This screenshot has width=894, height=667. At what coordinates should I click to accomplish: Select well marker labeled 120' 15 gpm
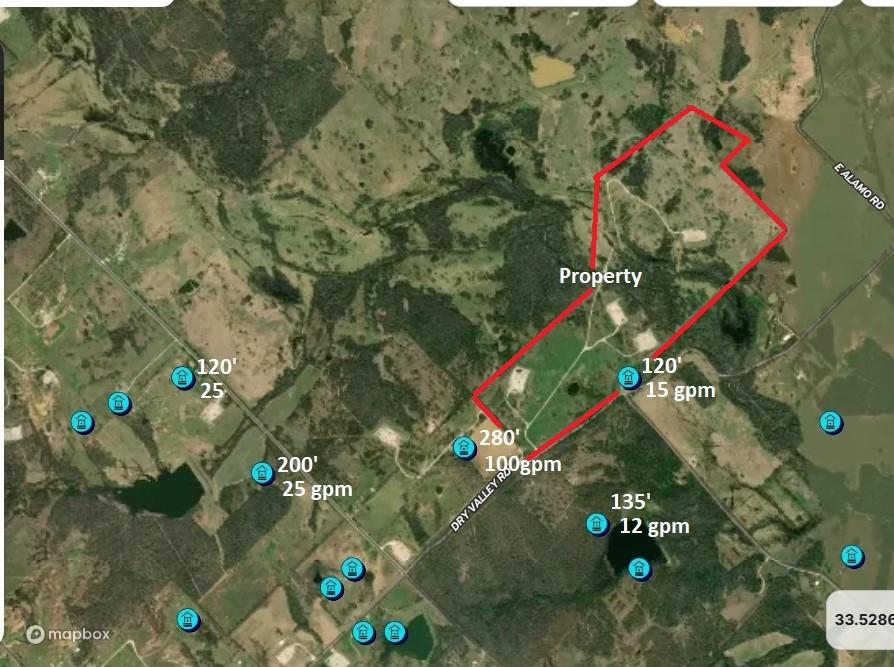(x=628, y=378)
